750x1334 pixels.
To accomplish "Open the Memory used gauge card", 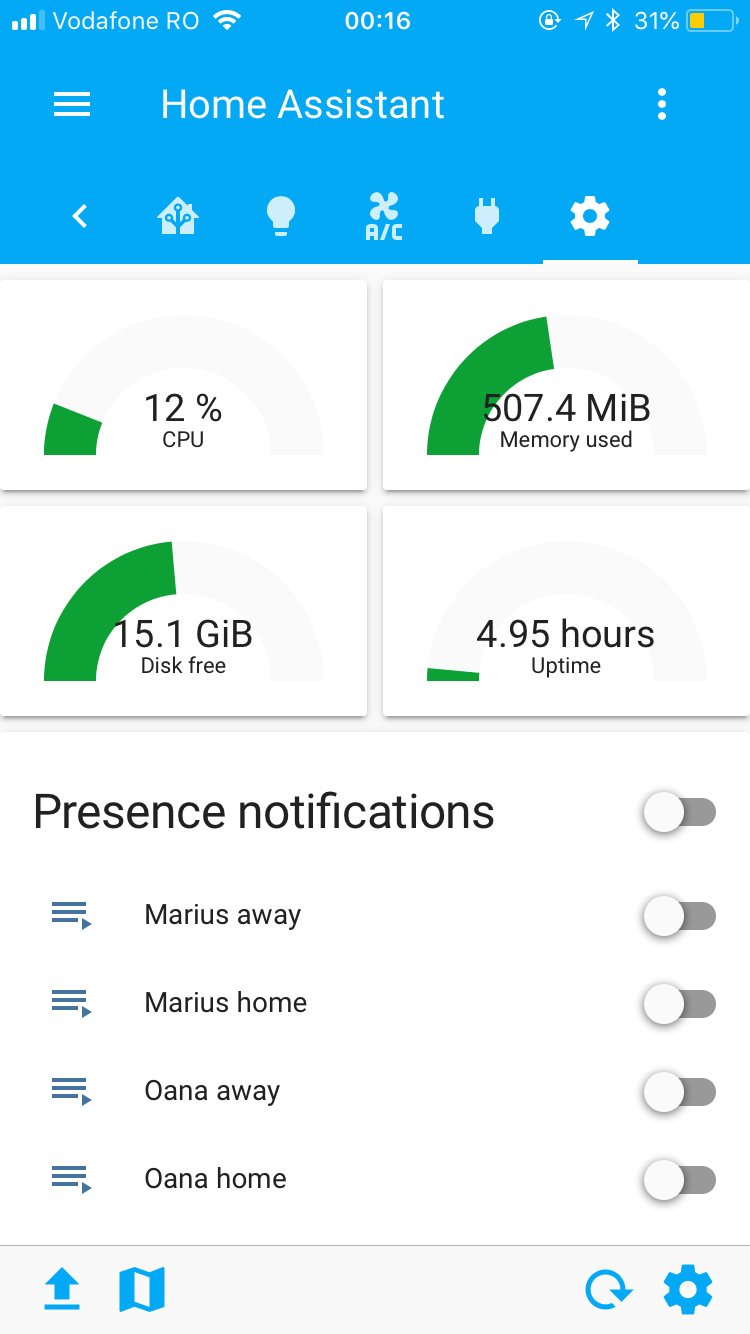I will click(566, 386).
